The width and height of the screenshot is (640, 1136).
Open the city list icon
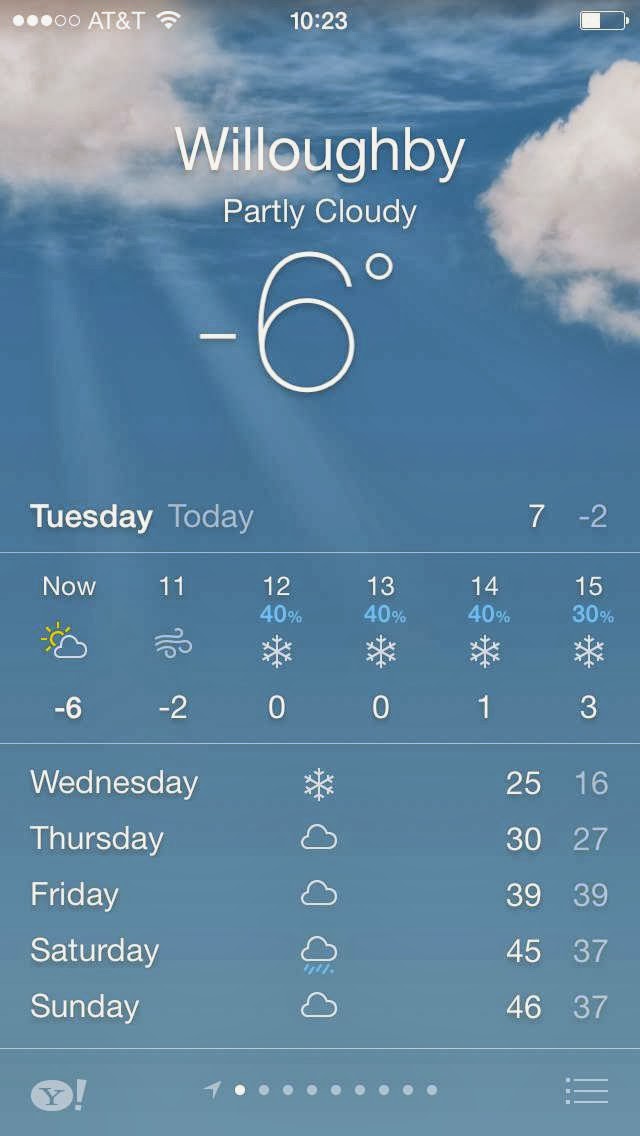pyautogui.click(x=586, y=1090)
